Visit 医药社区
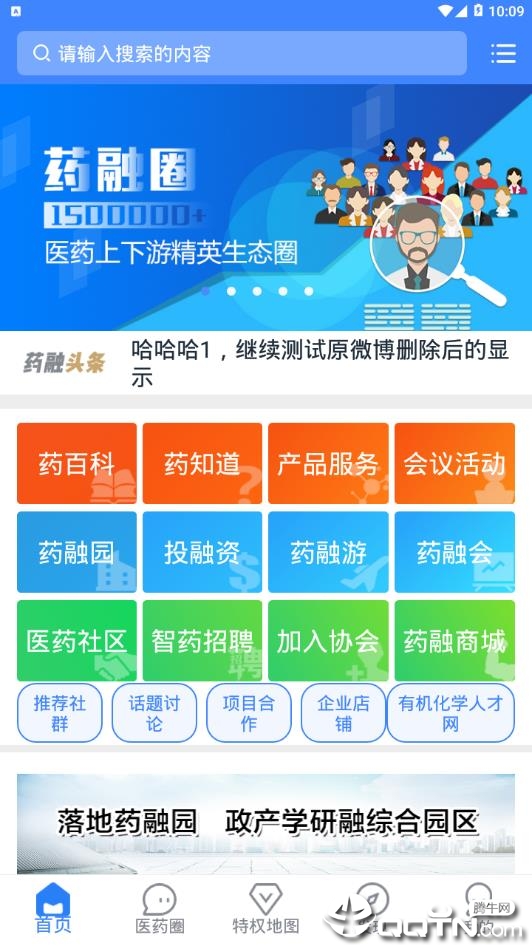The height and width of the screenshot is (946, 532). [77, 641]
